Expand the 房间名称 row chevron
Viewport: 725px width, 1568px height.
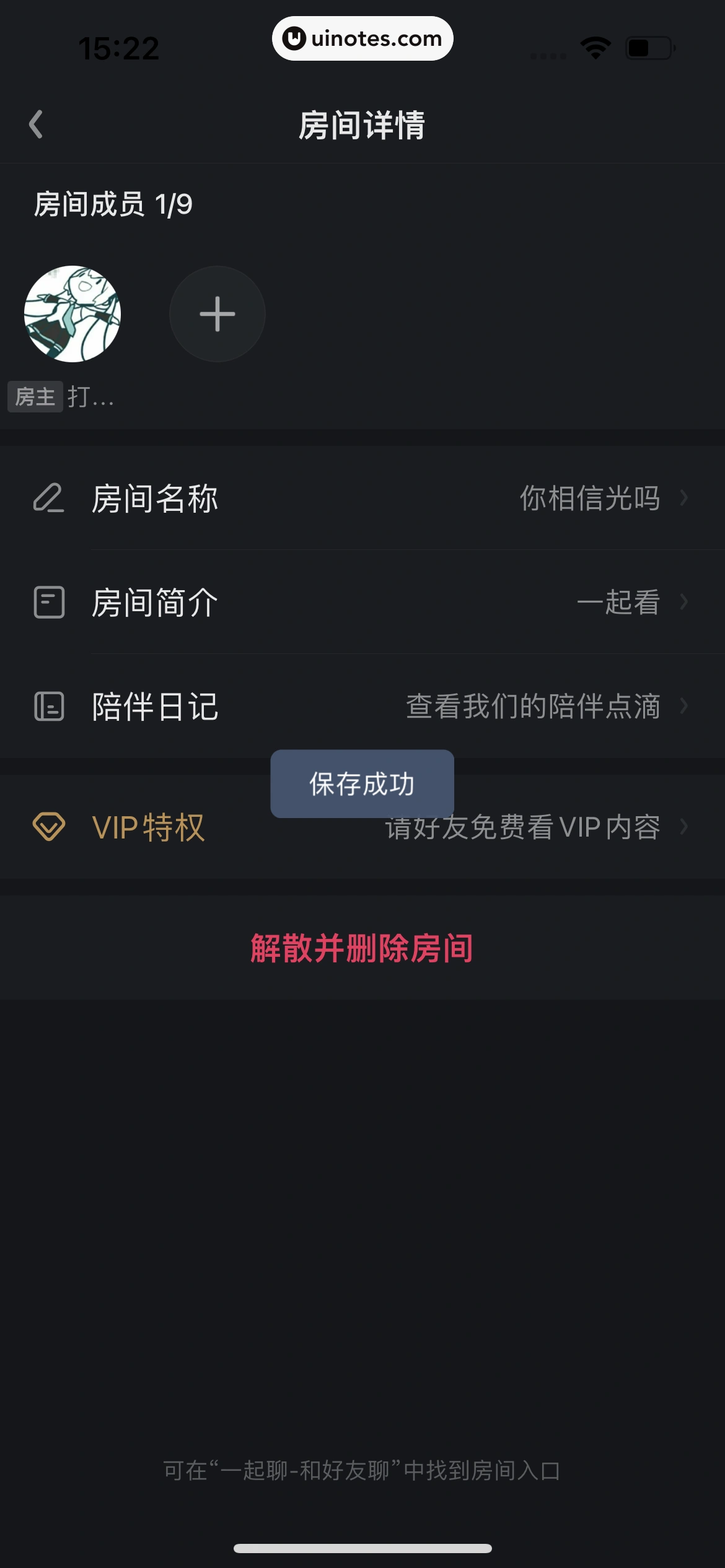[x=685, y=498]
